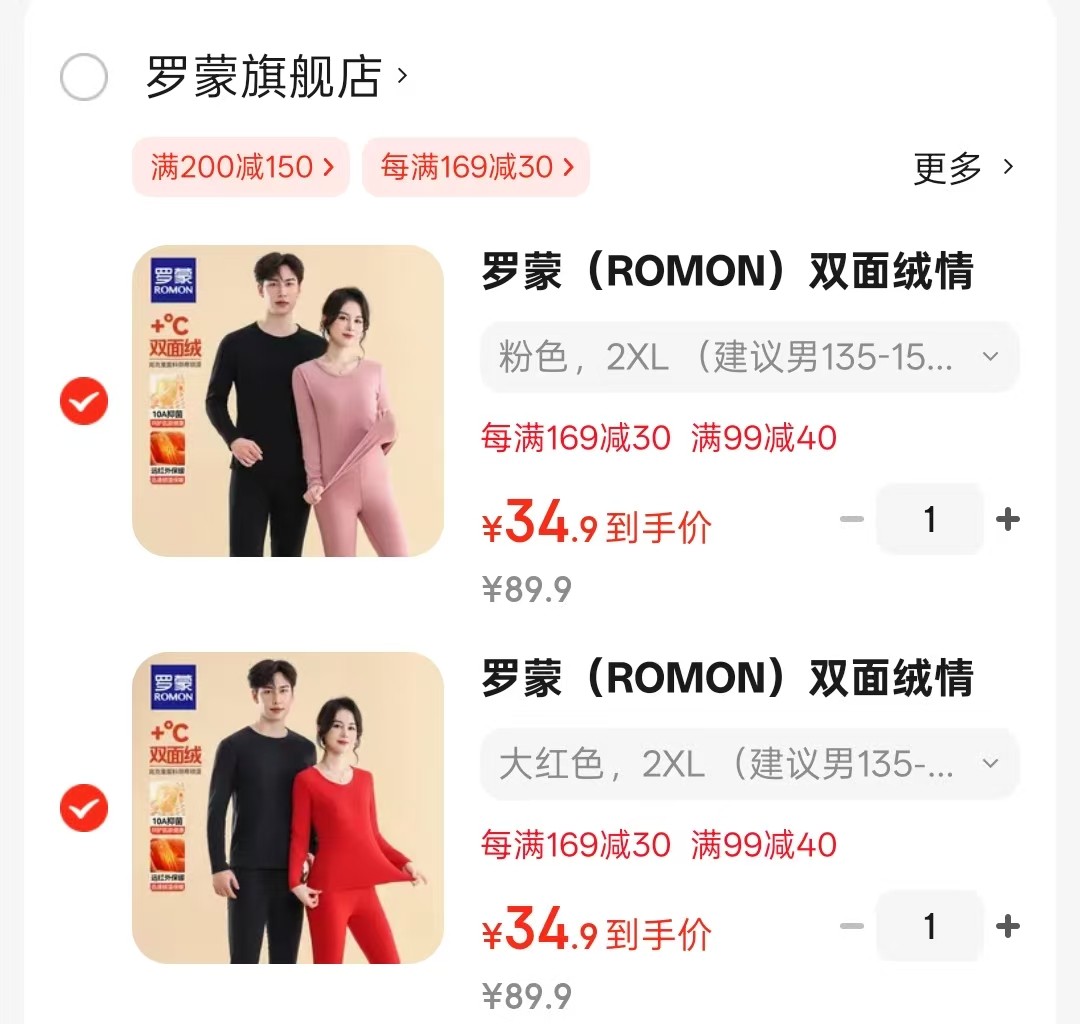Open the 每满169减30 coupon chip below store name
The height and width of the screenshot is (1024, 1080).
click(476, 167)
